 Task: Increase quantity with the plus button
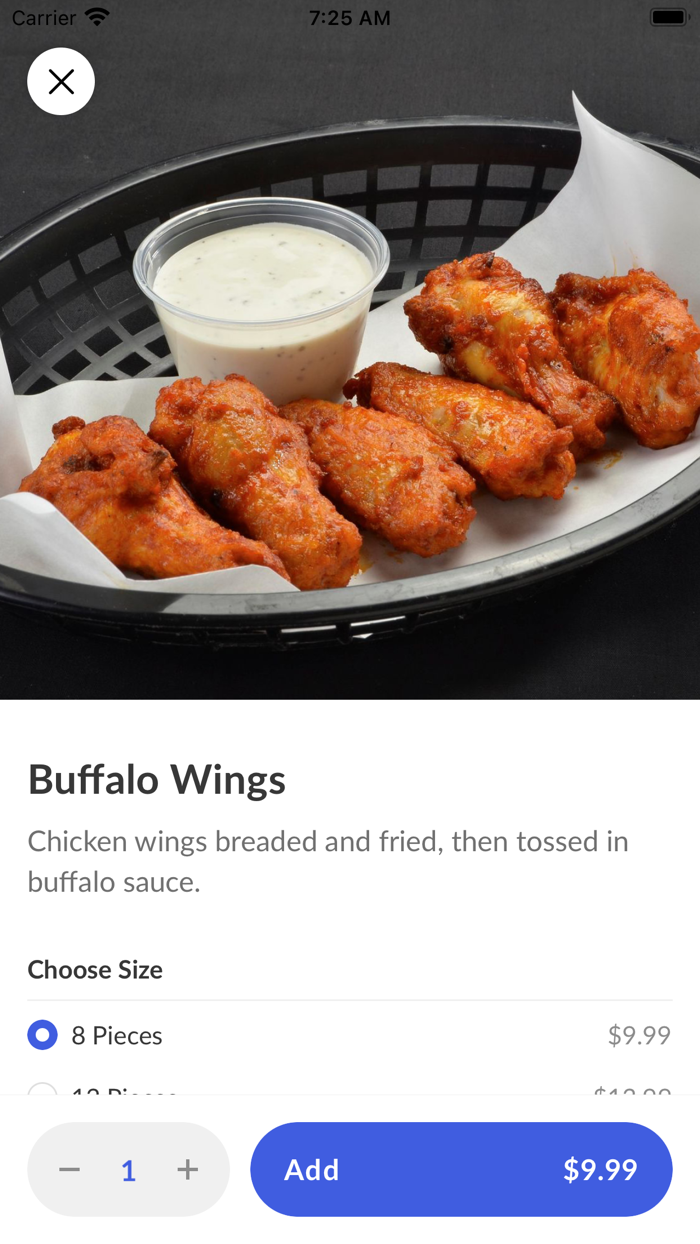coord(187,1170)
